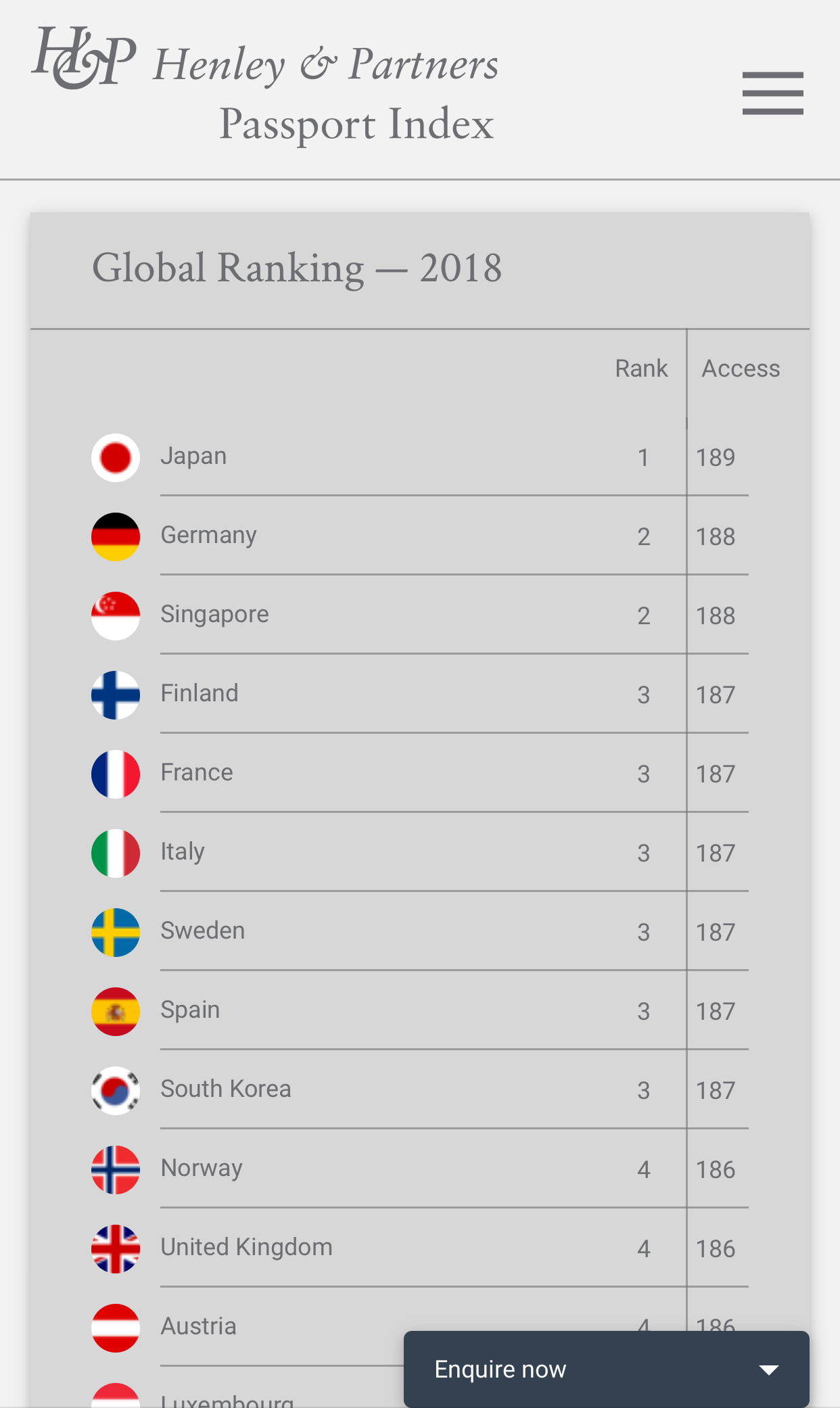This screenshot has height=1408, width=840.
Task: Expand the Enquire now panel
Action: [606, 1369]
